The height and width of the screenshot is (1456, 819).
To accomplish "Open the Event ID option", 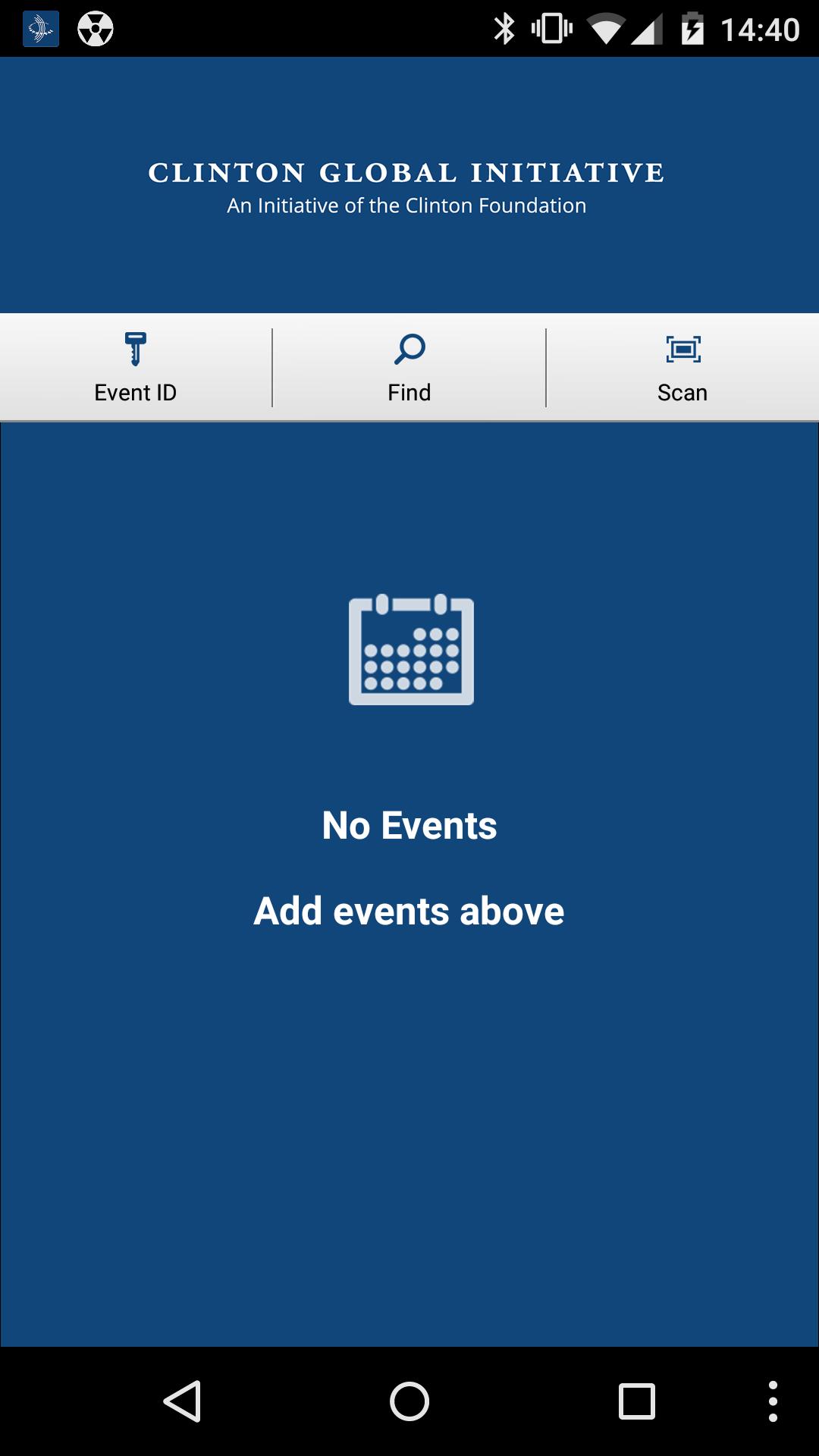I will pos(136,368).
